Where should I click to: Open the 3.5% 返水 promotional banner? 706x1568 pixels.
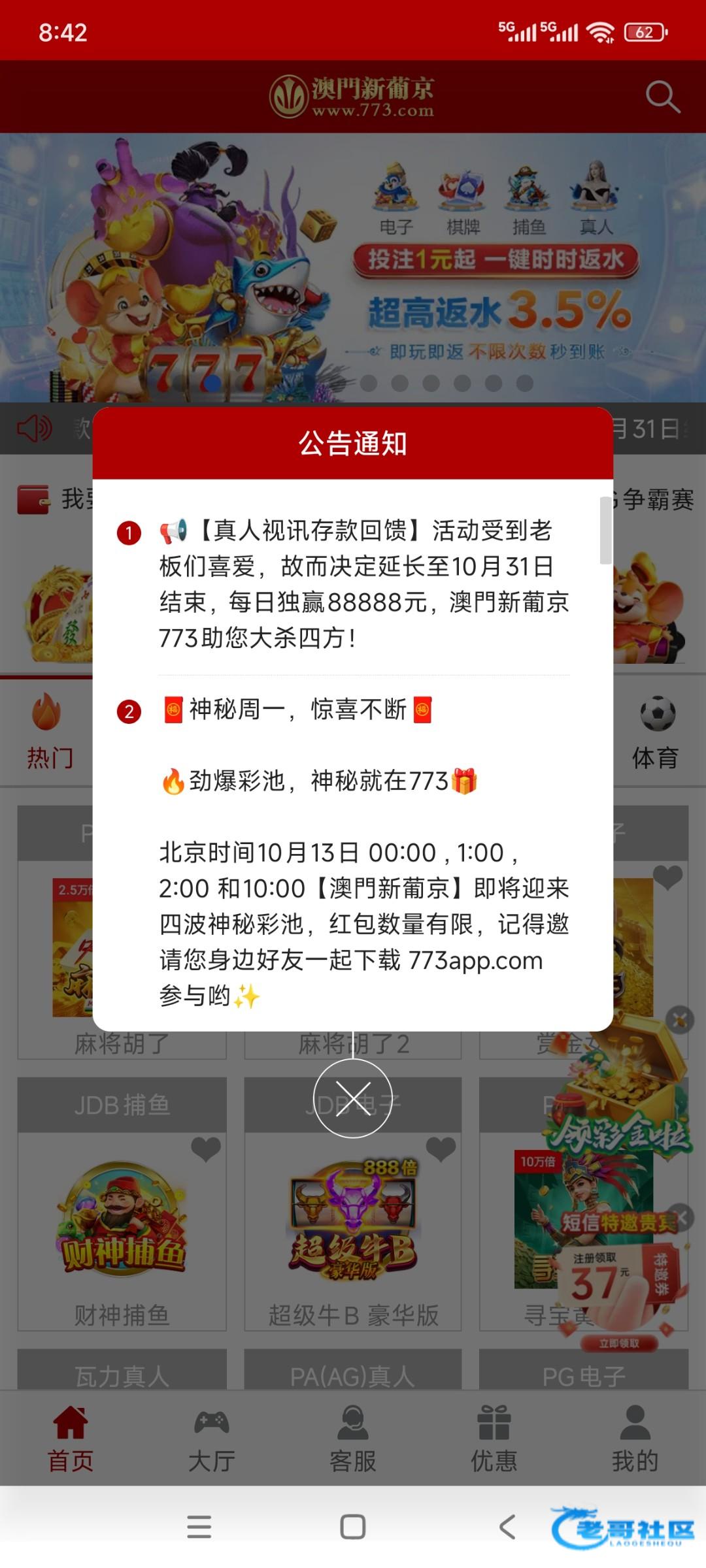pos(353,268)
